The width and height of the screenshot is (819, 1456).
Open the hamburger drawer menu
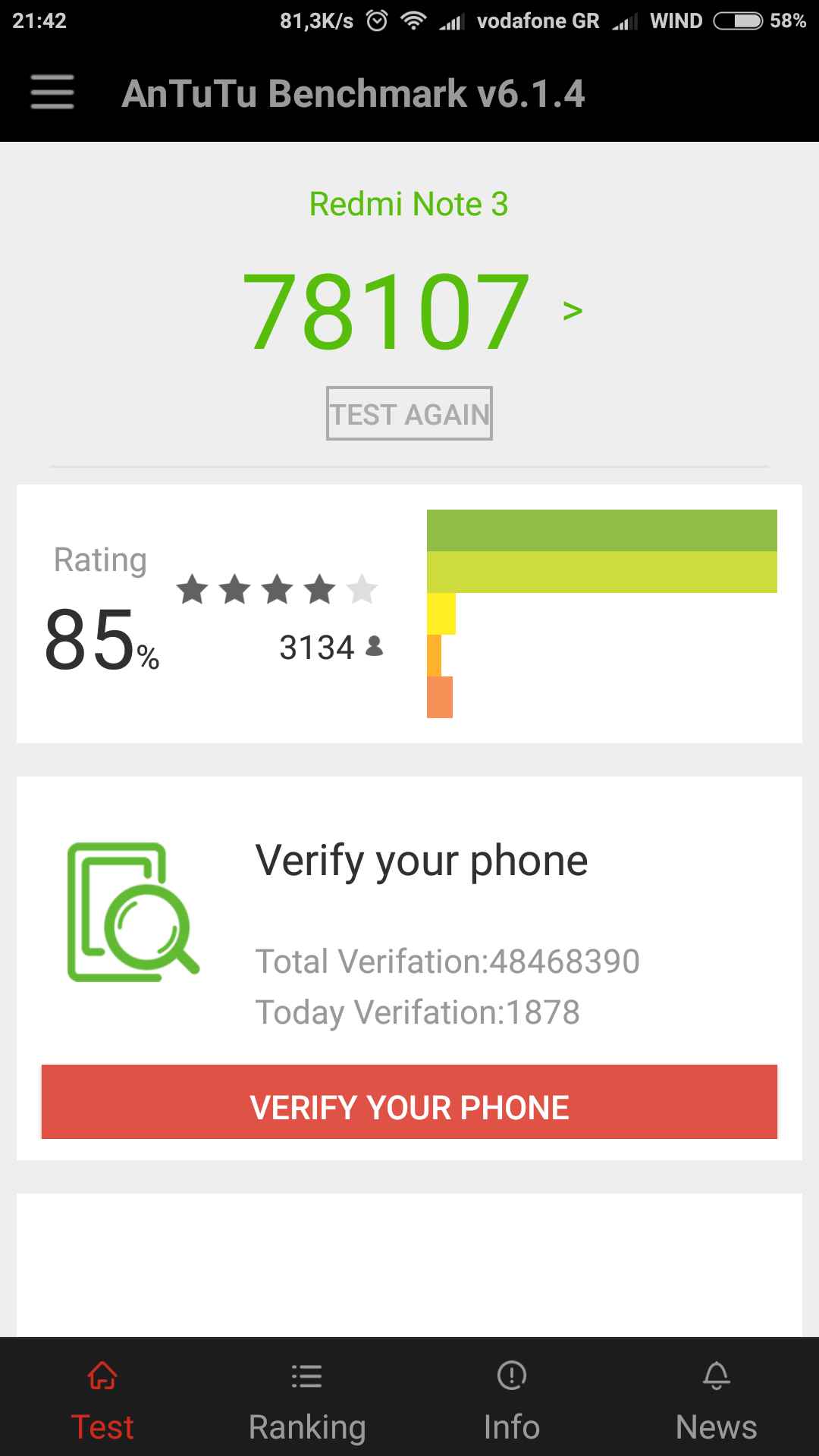tap(52, 93)
